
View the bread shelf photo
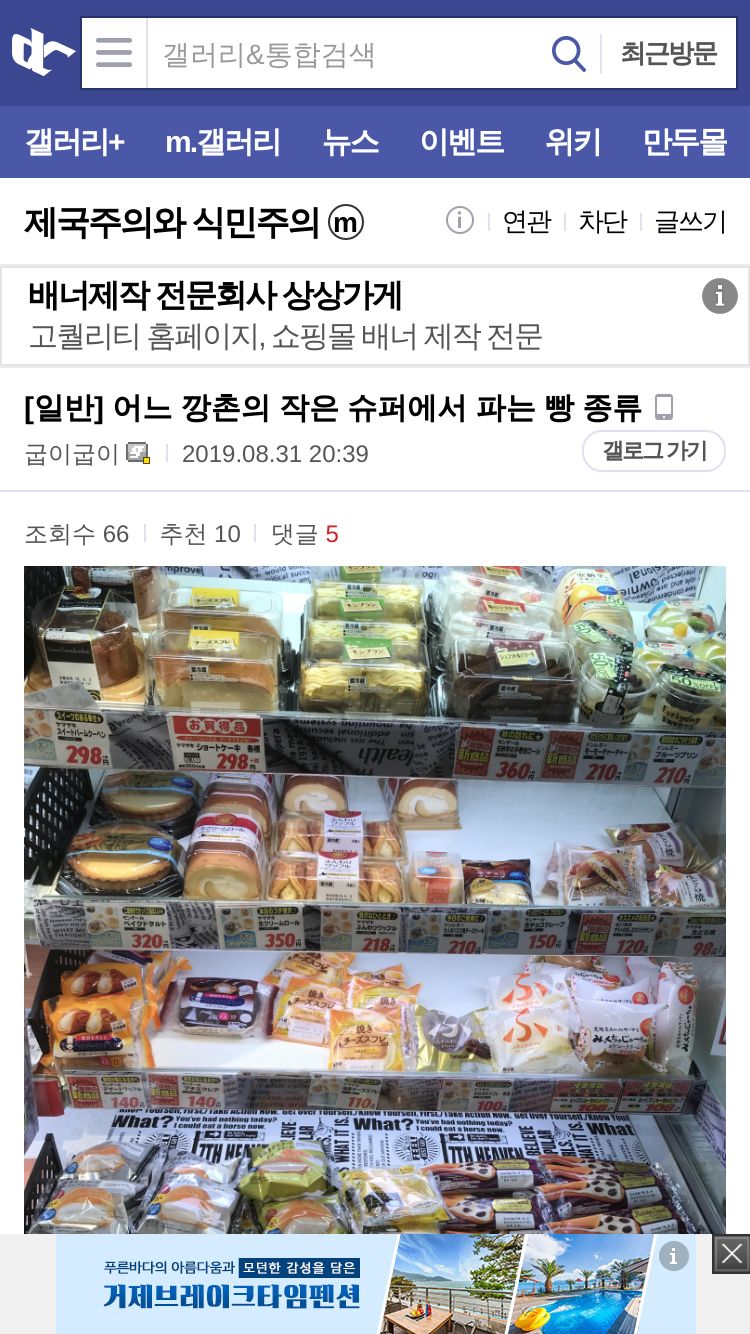coord(375,900)
